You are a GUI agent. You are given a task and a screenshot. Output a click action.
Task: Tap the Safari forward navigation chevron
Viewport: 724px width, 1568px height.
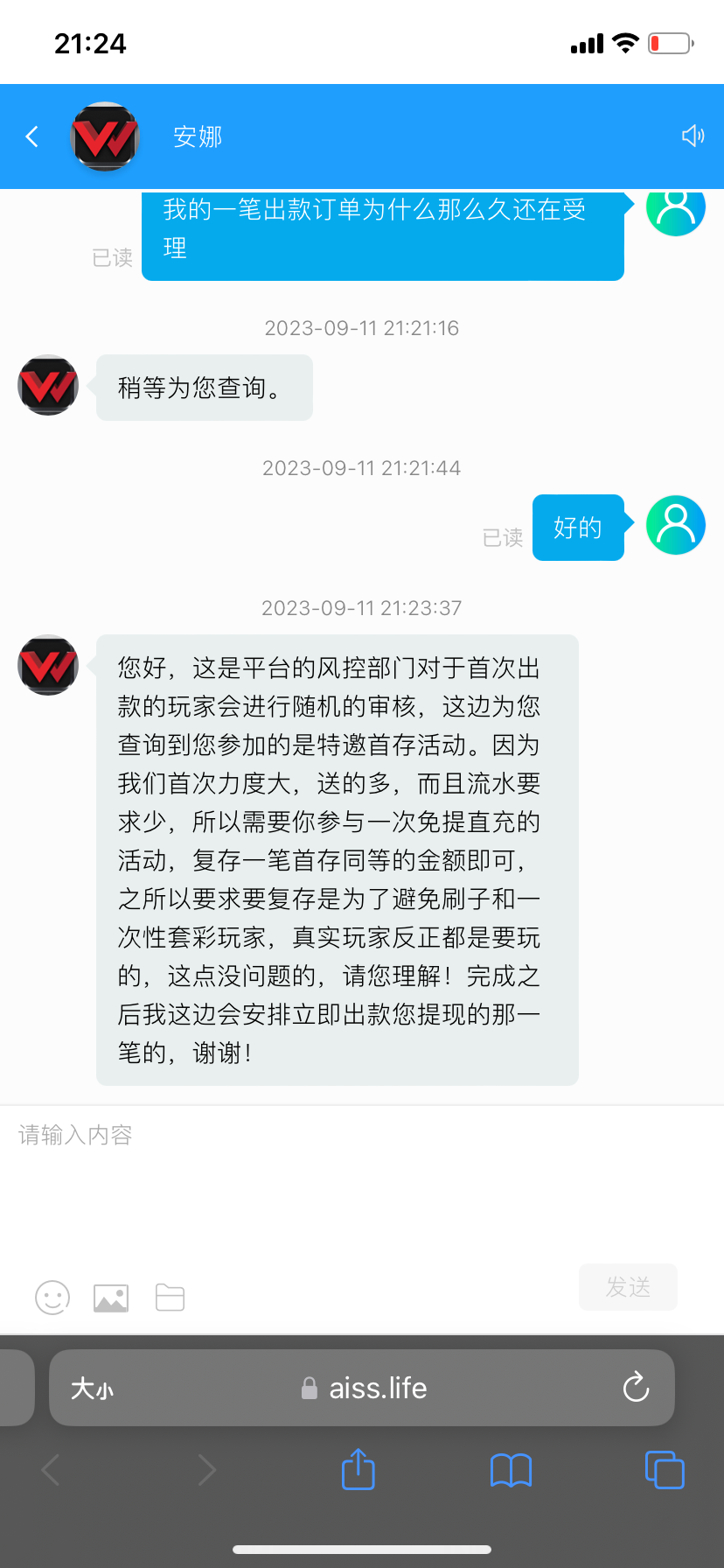tap(207, 1470)
